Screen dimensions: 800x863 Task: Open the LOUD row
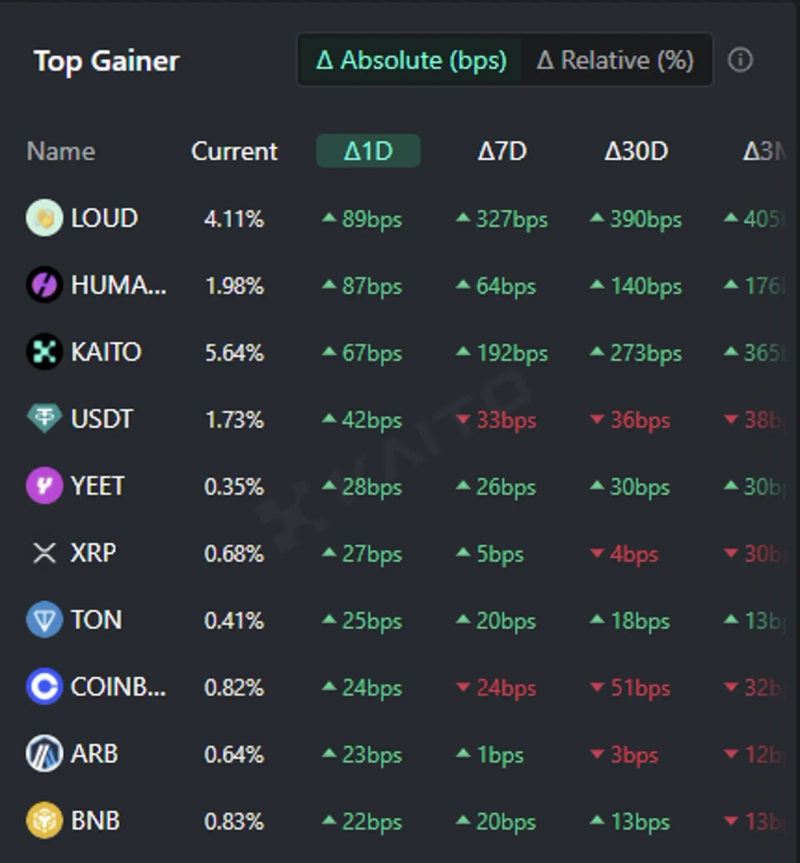point(104,218)
